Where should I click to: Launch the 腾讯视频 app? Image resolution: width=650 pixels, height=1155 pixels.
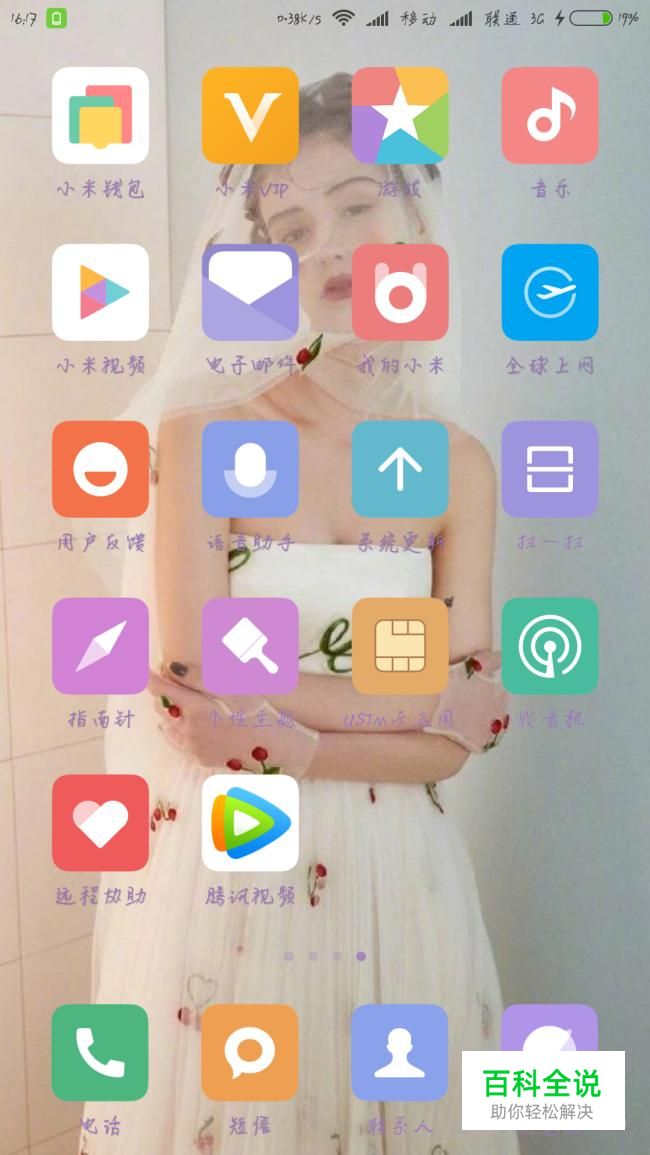tap(250, 823)
